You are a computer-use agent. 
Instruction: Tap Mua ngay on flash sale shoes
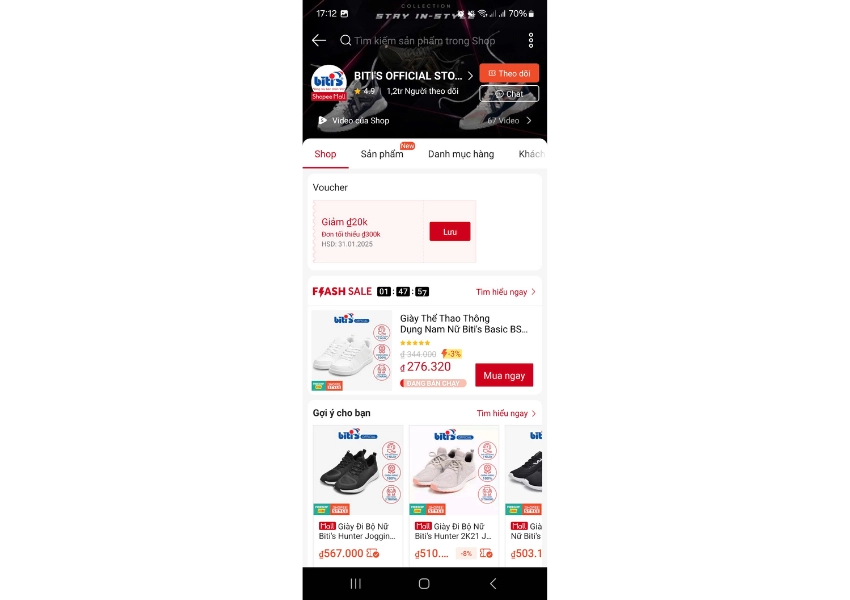click(504, 375)
